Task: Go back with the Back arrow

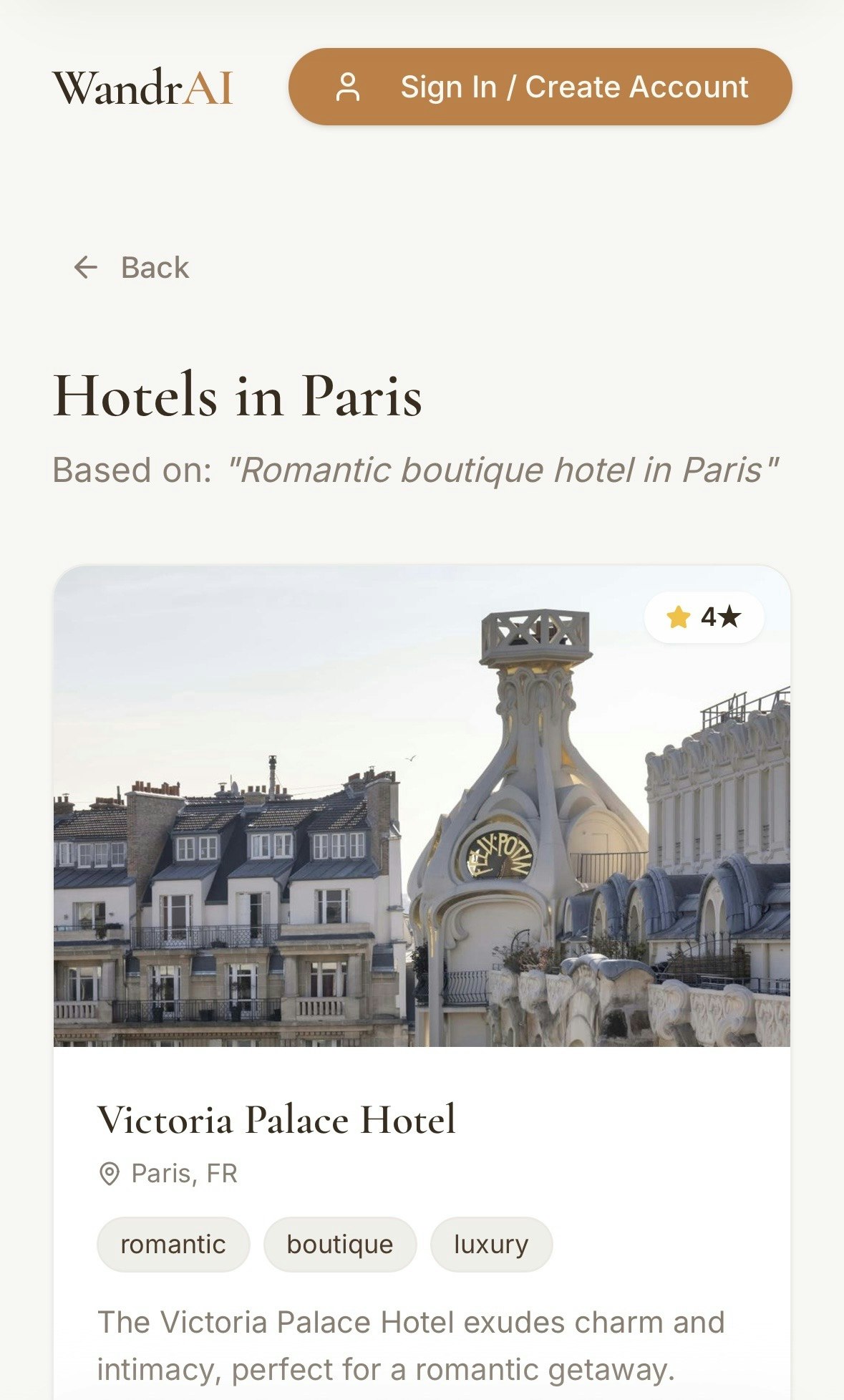Action: pos(132,268)
